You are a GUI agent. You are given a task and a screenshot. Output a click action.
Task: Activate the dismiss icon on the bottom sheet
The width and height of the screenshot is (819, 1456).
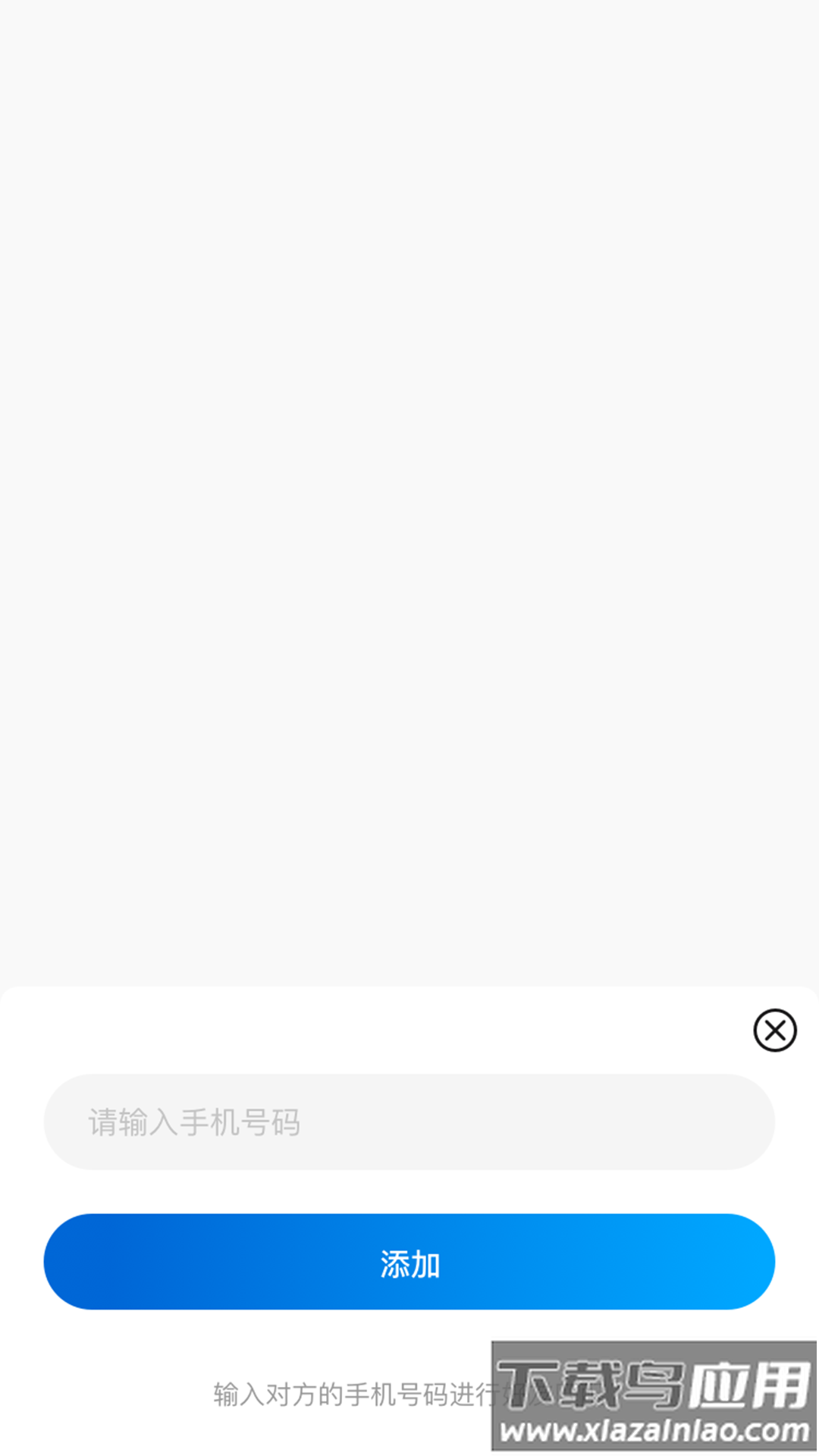[774, 1031]
